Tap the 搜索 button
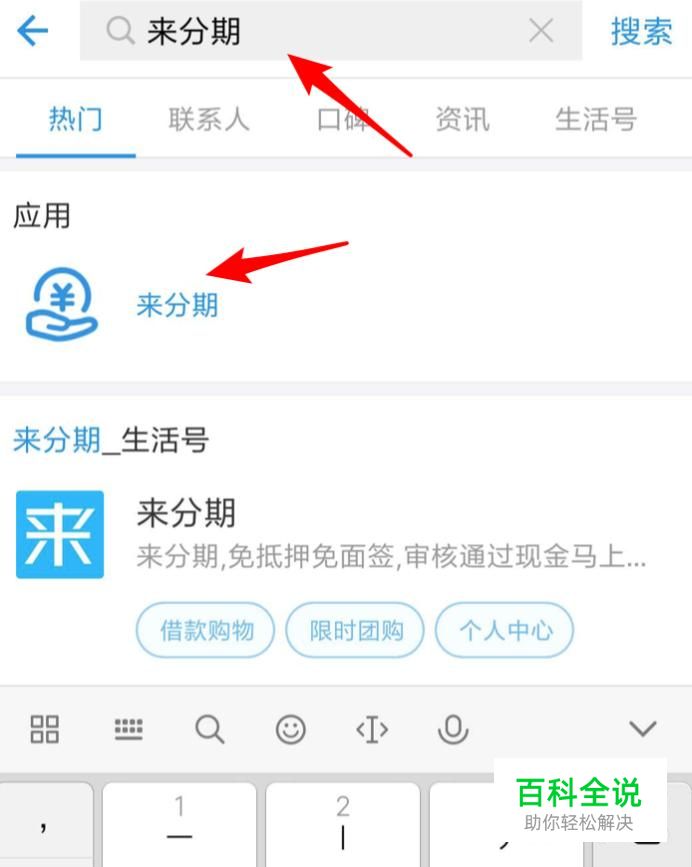Screen dimensions: 692x867 (641, 31)
